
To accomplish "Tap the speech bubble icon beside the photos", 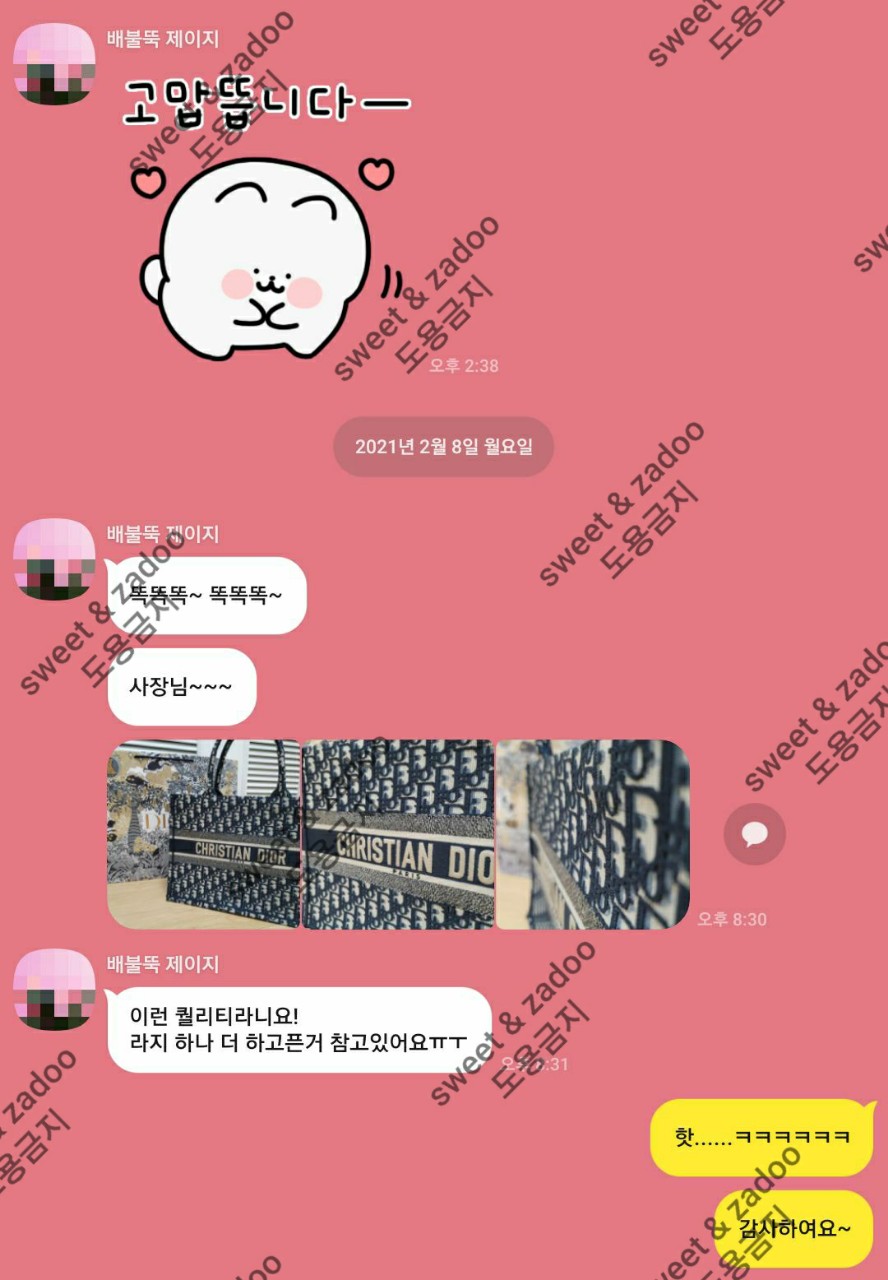I will 754,834.
